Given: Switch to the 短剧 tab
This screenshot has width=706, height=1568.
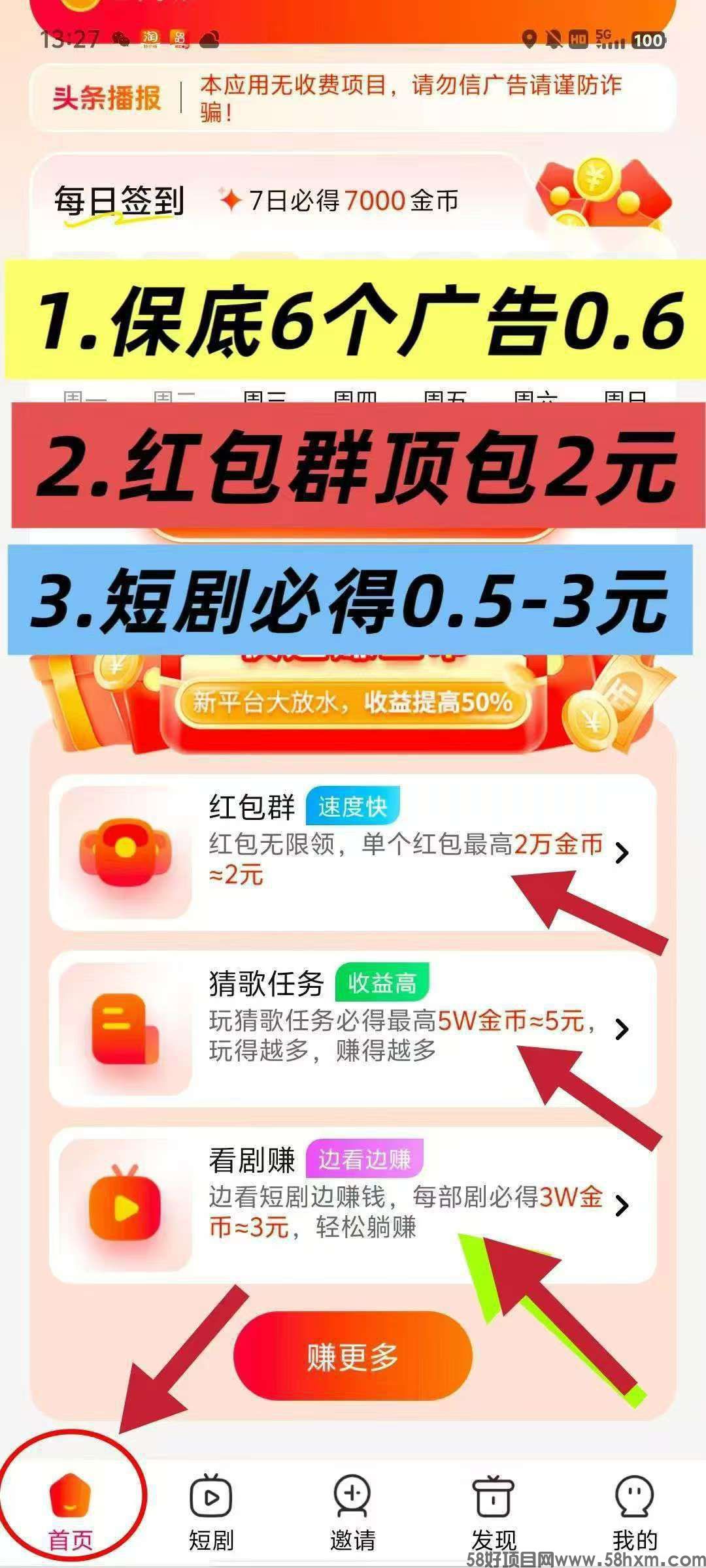Looking at the screenshot, I should point(211,1509).
